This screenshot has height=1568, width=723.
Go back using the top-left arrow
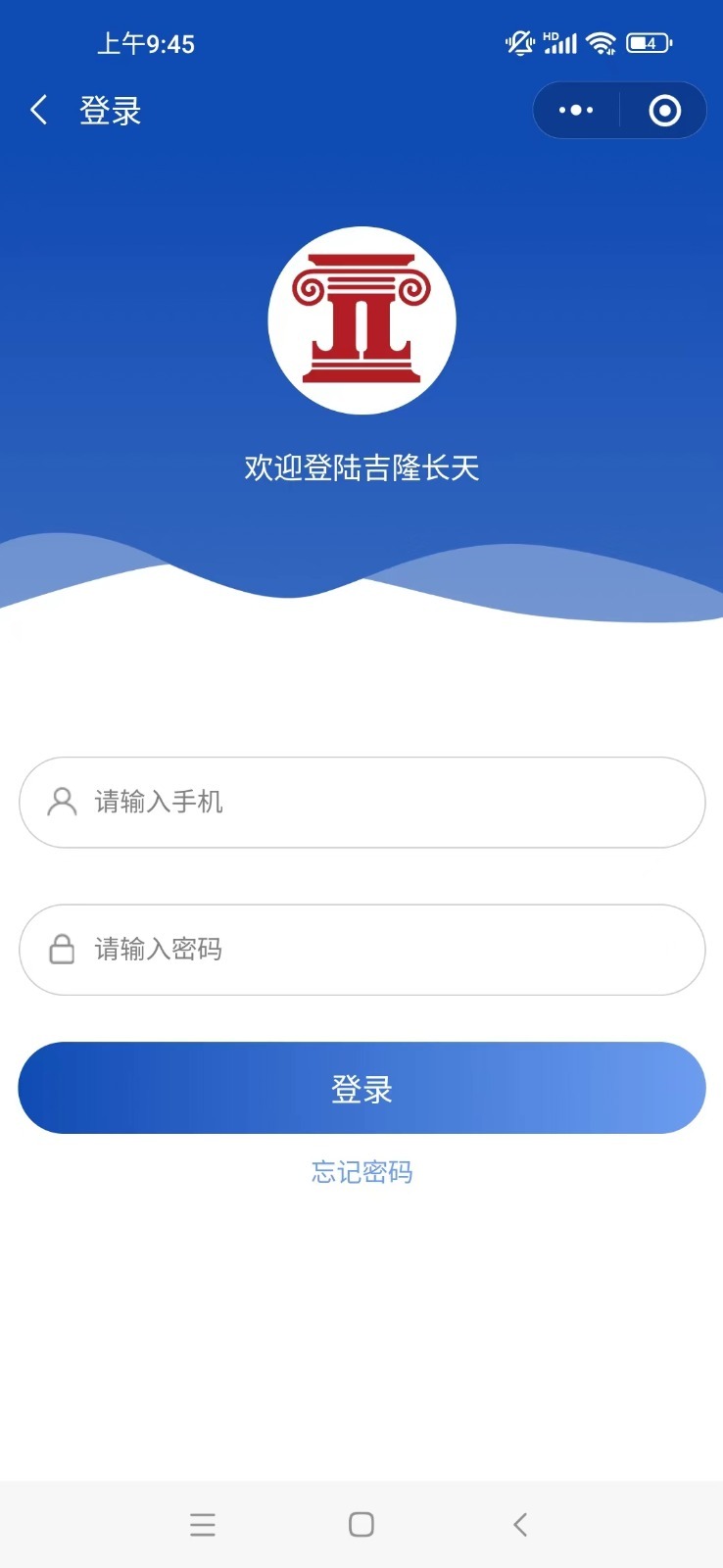coord(39,110)
